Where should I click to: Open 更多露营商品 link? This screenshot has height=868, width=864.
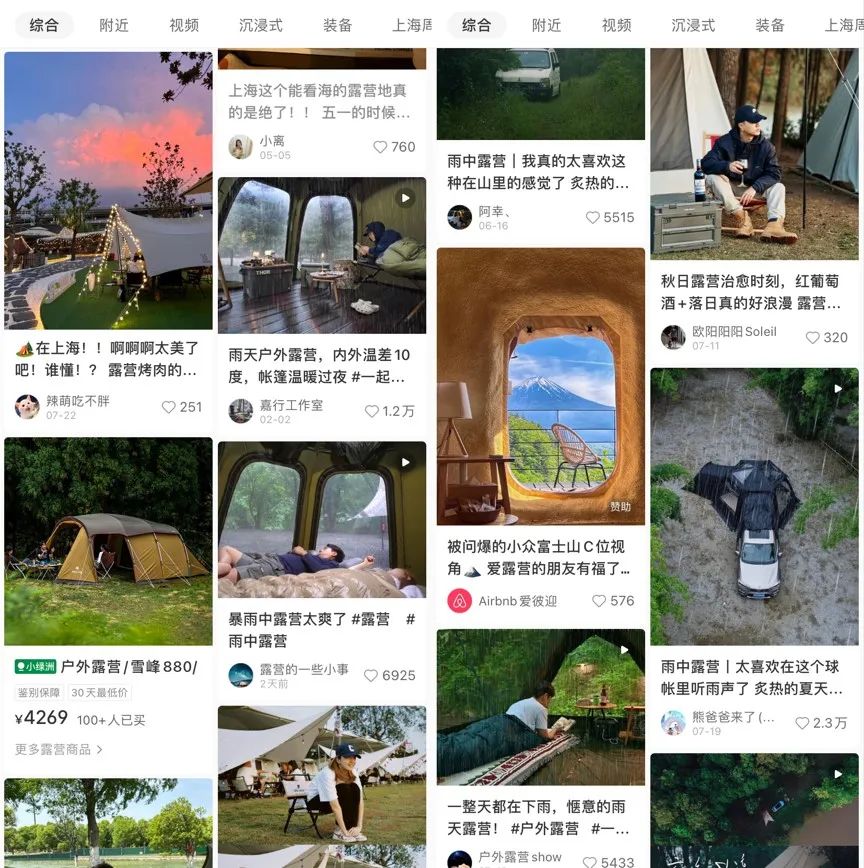tap(59, 749)
